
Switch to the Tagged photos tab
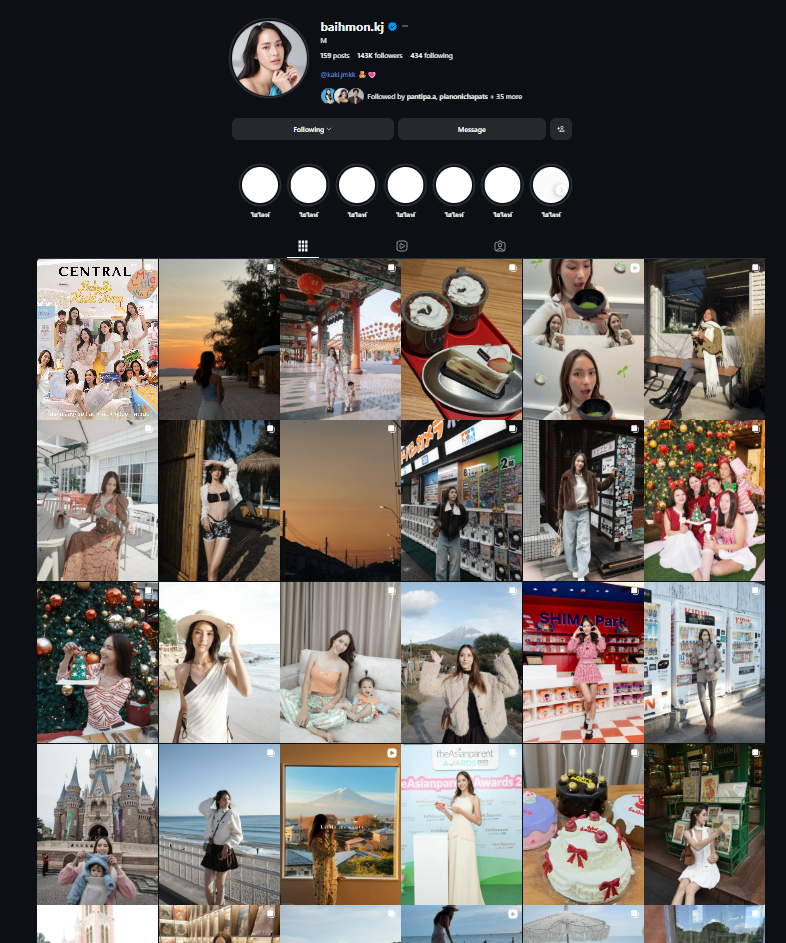click(499, 246)
